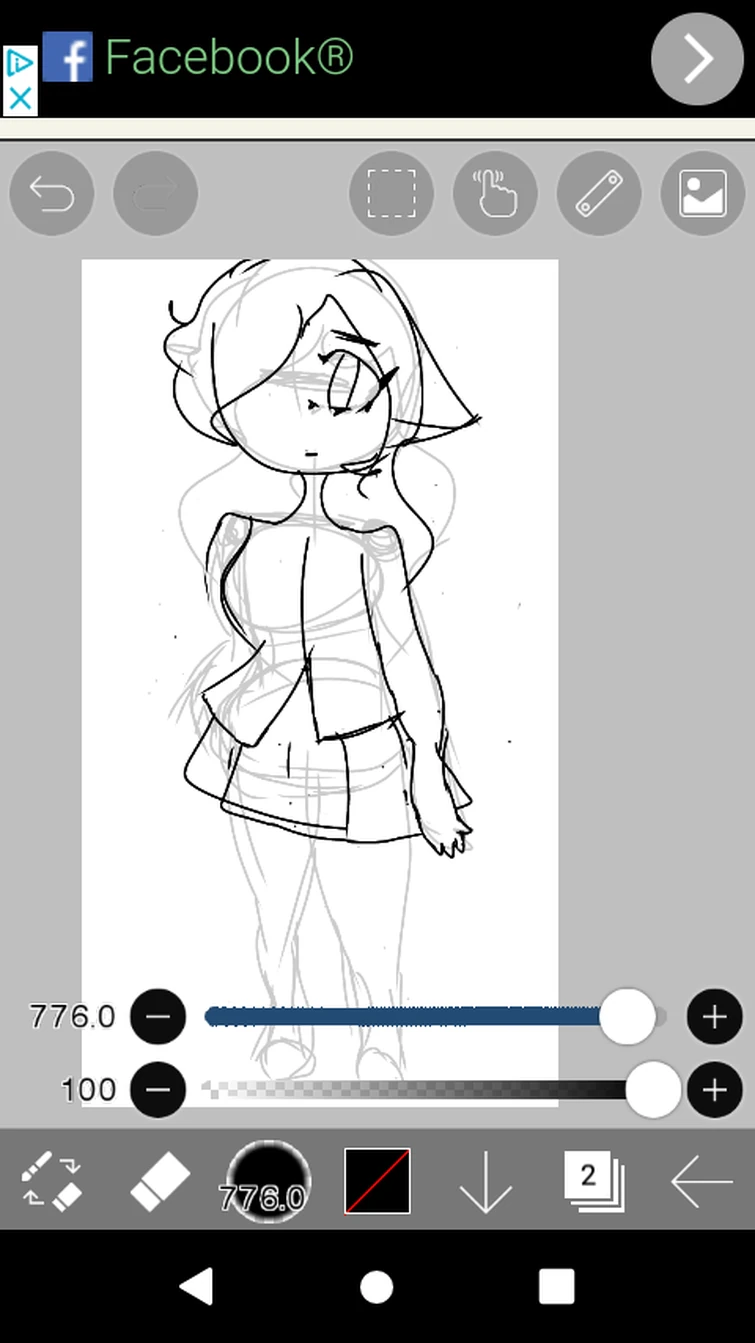755x1343 pixels.
Task: Tap the downward arrow to hide toolbars
Action: [x=485, y=1181]
